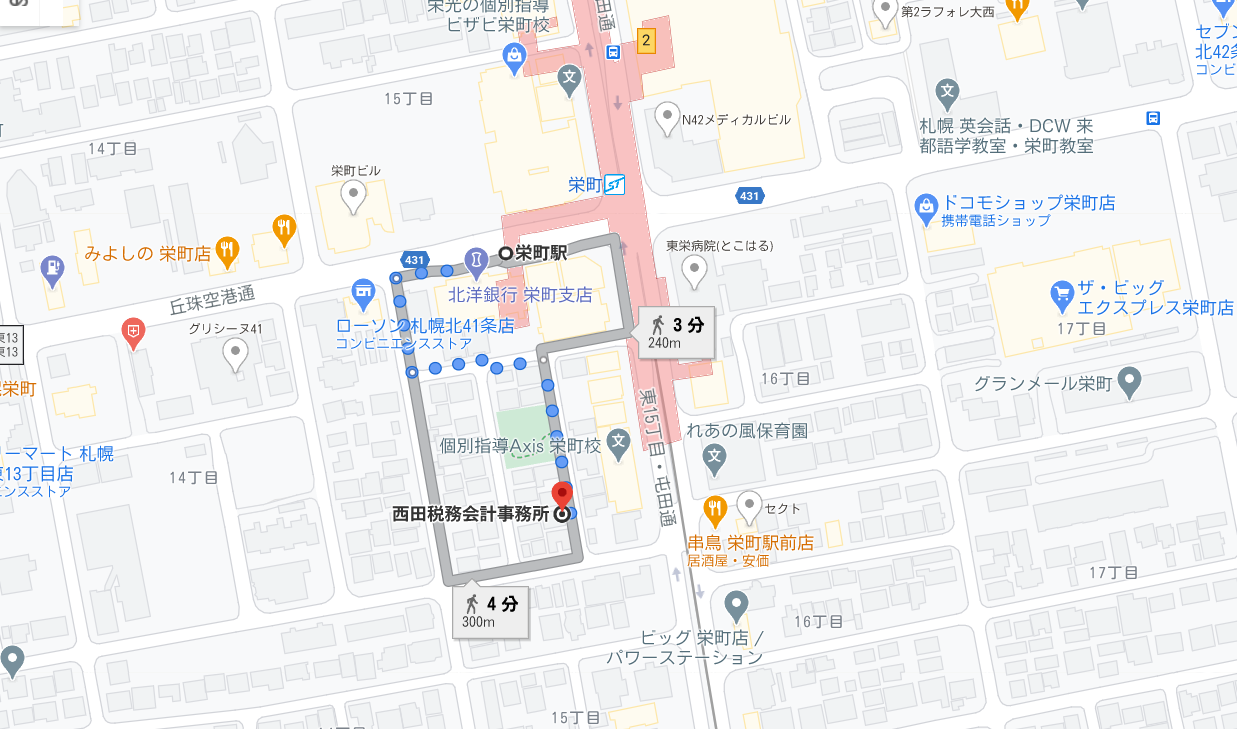1237x729 pixels.
Task: View 串鳥 栄町駅前店 restaurant details
Action: point(713,509)
